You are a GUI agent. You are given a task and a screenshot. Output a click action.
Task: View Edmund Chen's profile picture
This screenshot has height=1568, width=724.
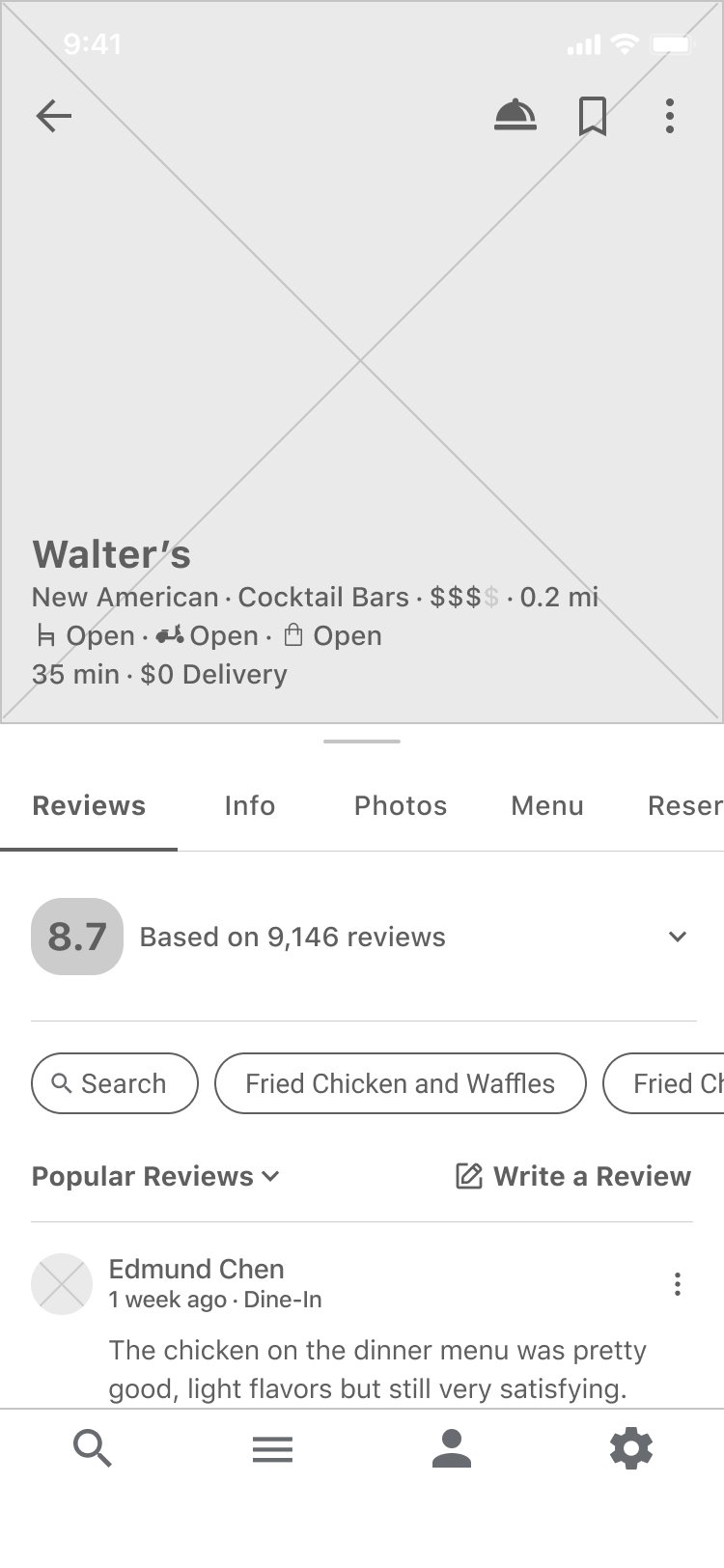pos(62,1284)
